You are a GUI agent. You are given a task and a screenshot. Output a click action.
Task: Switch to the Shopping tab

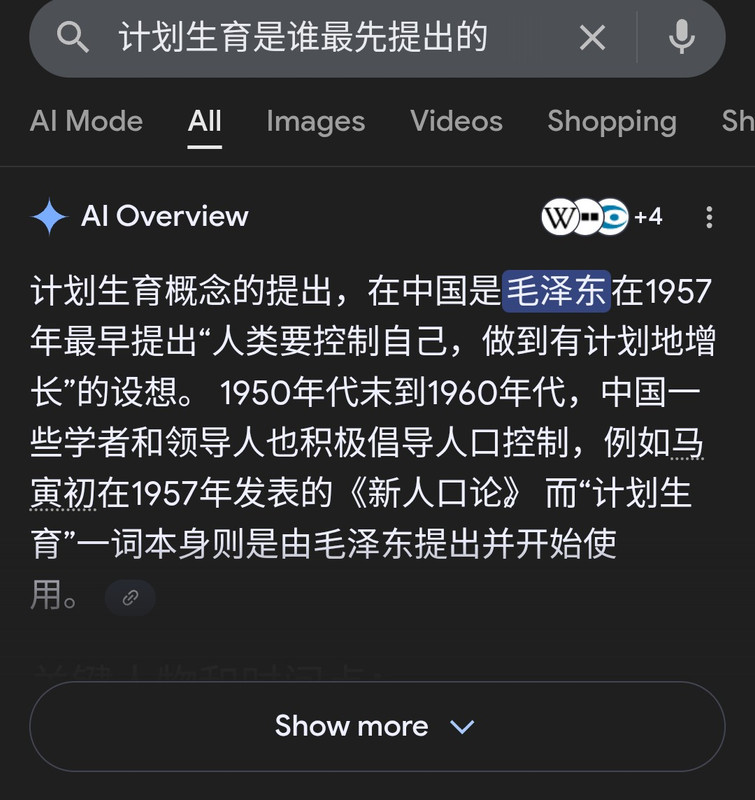click(x=611, y=121)
